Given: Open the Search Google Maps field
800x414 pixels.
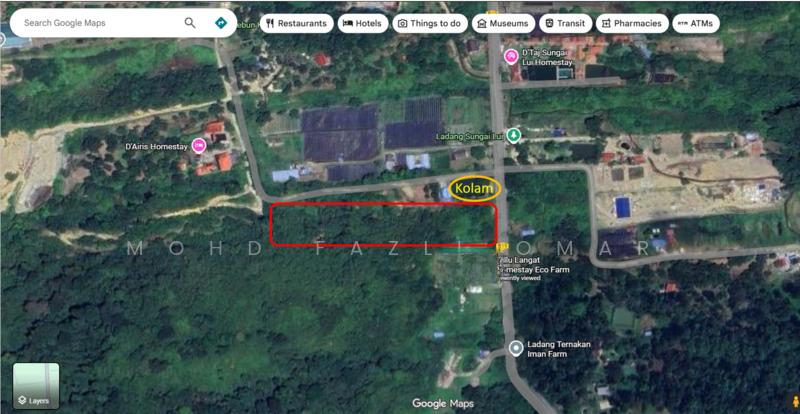Looking at the screenshot, I should coord(95,22).
